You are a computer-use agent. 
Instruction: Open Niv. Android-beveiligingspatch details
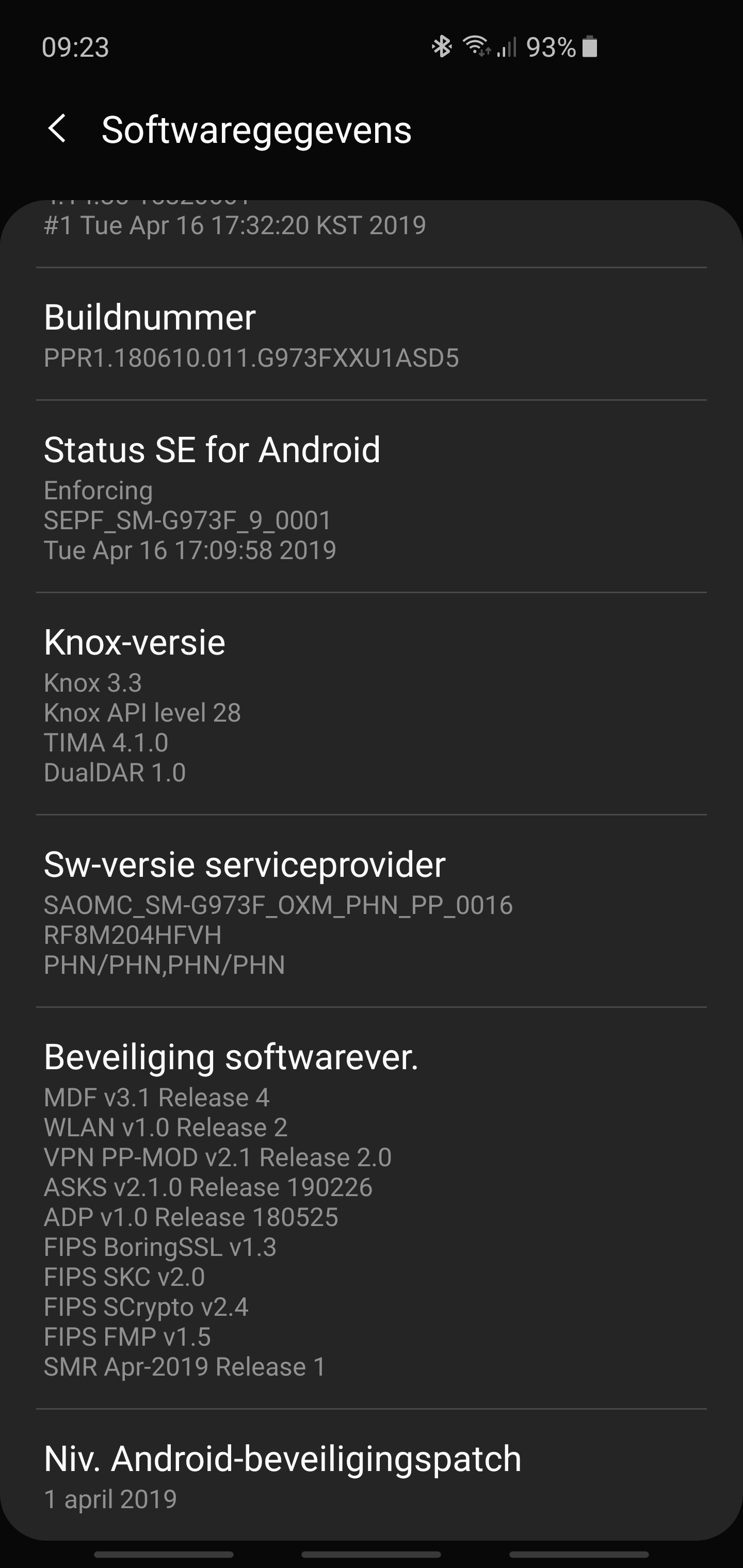(x=372, y=1476)
